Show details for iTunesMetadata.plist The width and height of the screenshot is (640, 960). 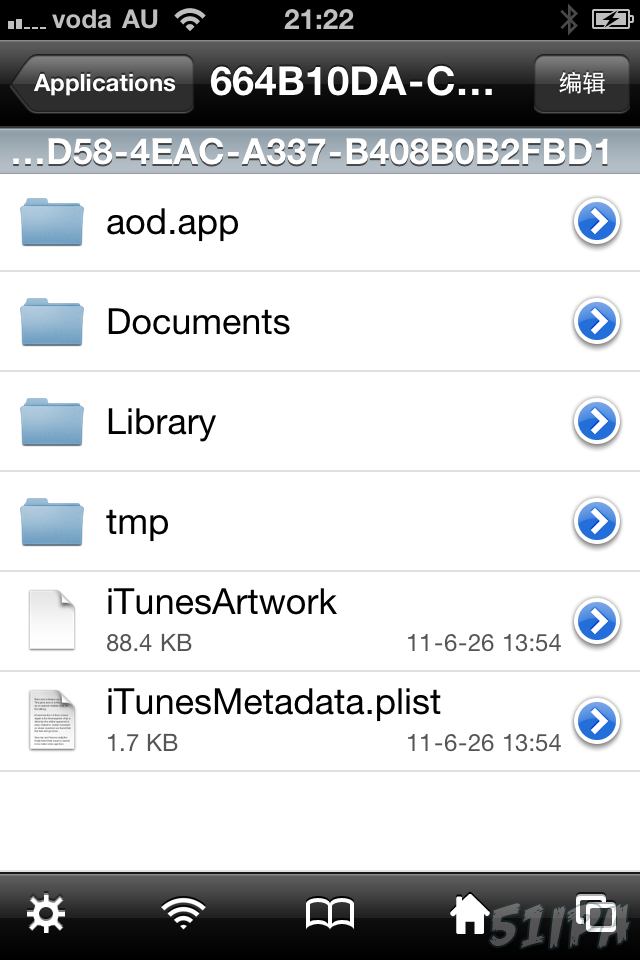point(597,722)
